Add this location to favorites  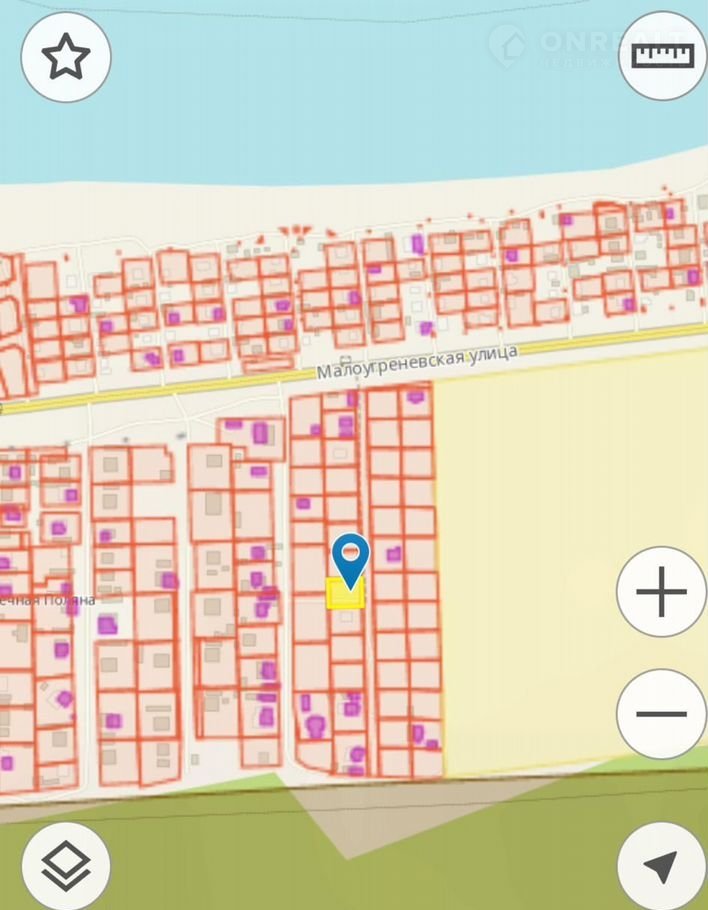[66, 58]
